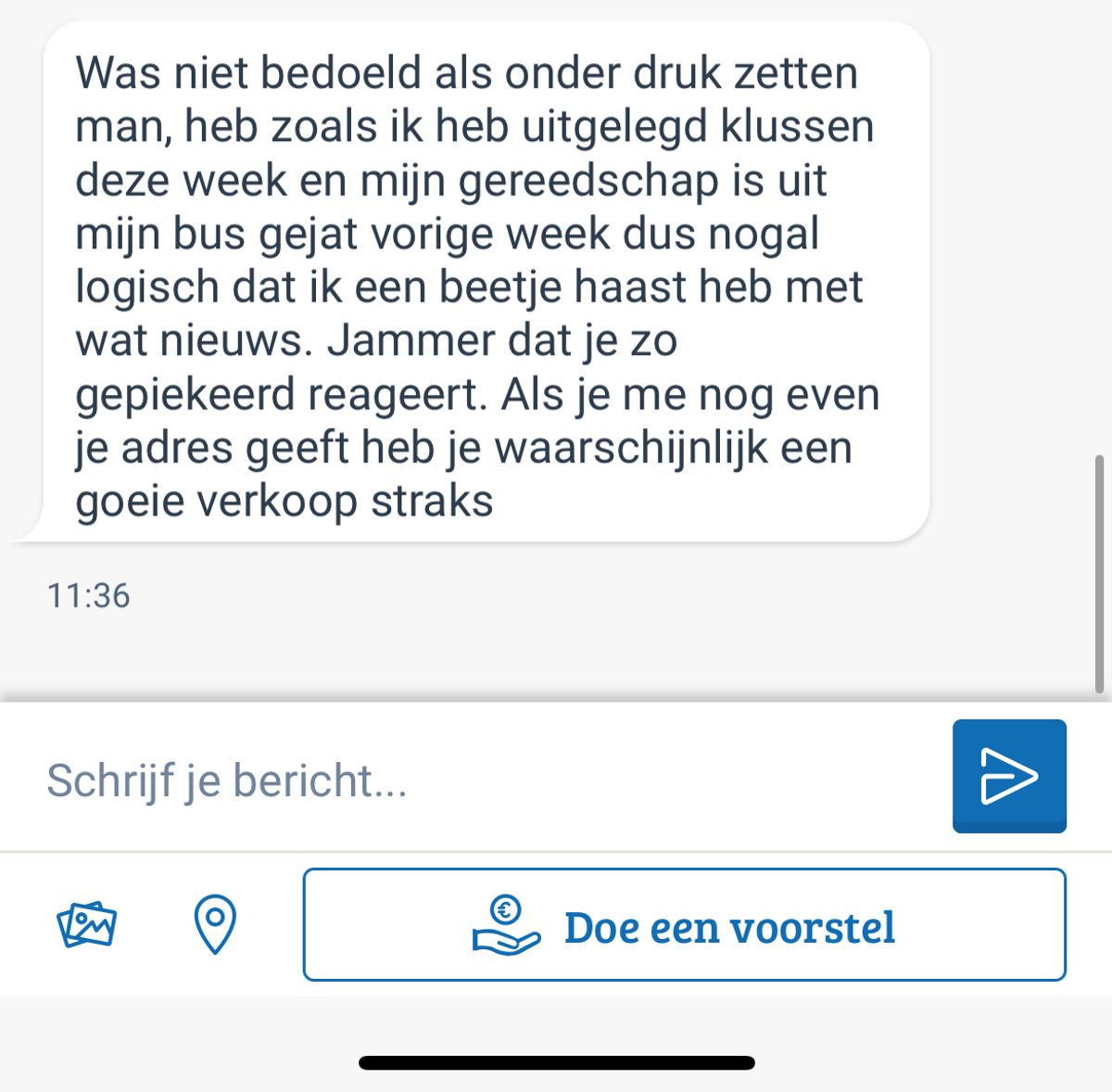Viewport: 1112px width, 1092px height.
Task: Tap the 'Doe een voorstel' button
Action: (684, 925)
